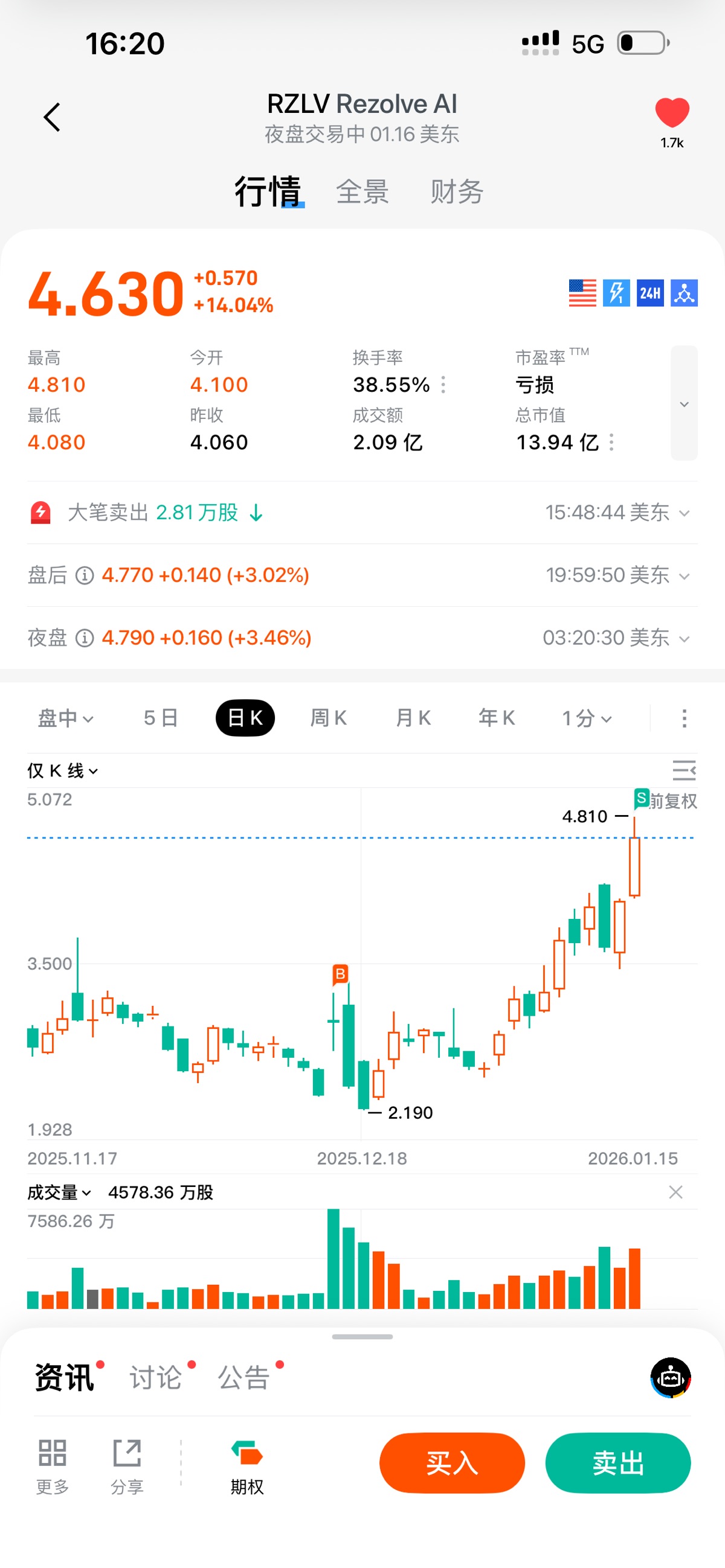Viewport: 725px width, 1568px height.
Task: Expand the quote details panel chevron
Action: (x=683, y=403)
